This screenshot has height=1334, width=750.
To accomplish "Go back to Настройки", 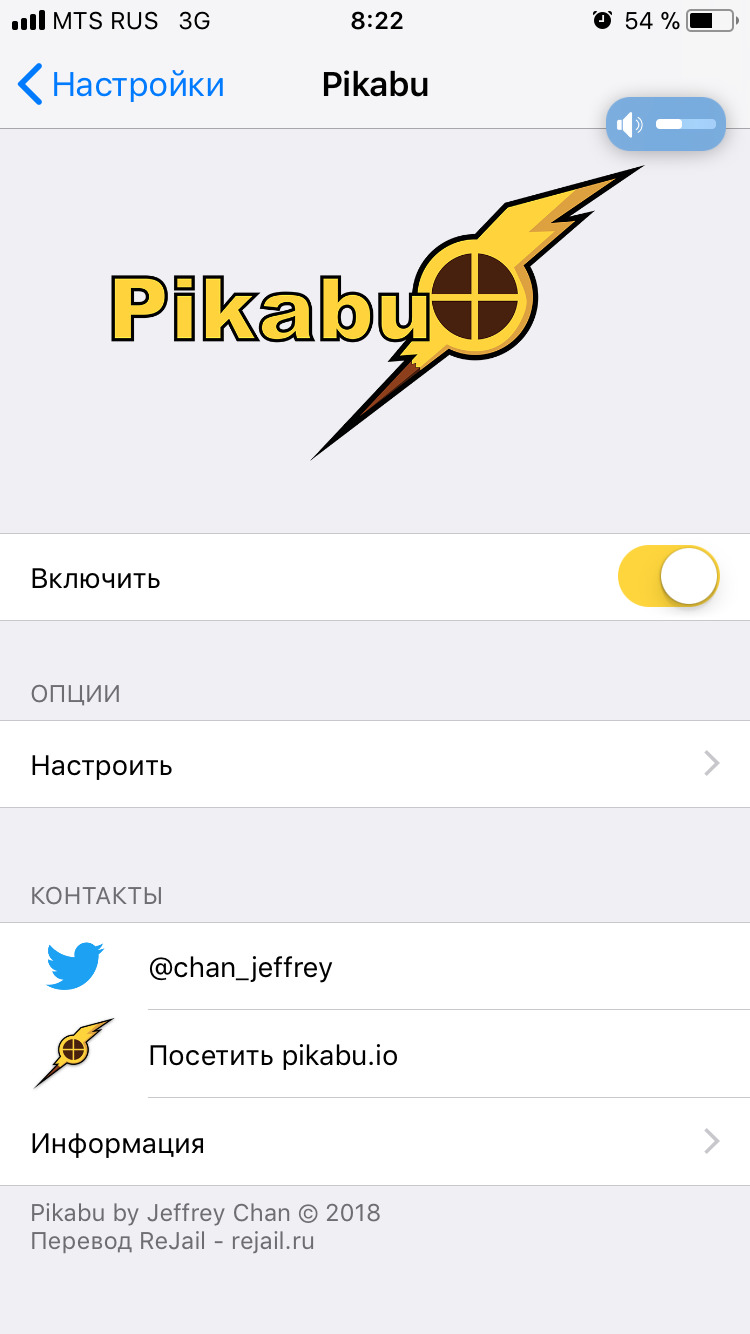I will point(120,85).
